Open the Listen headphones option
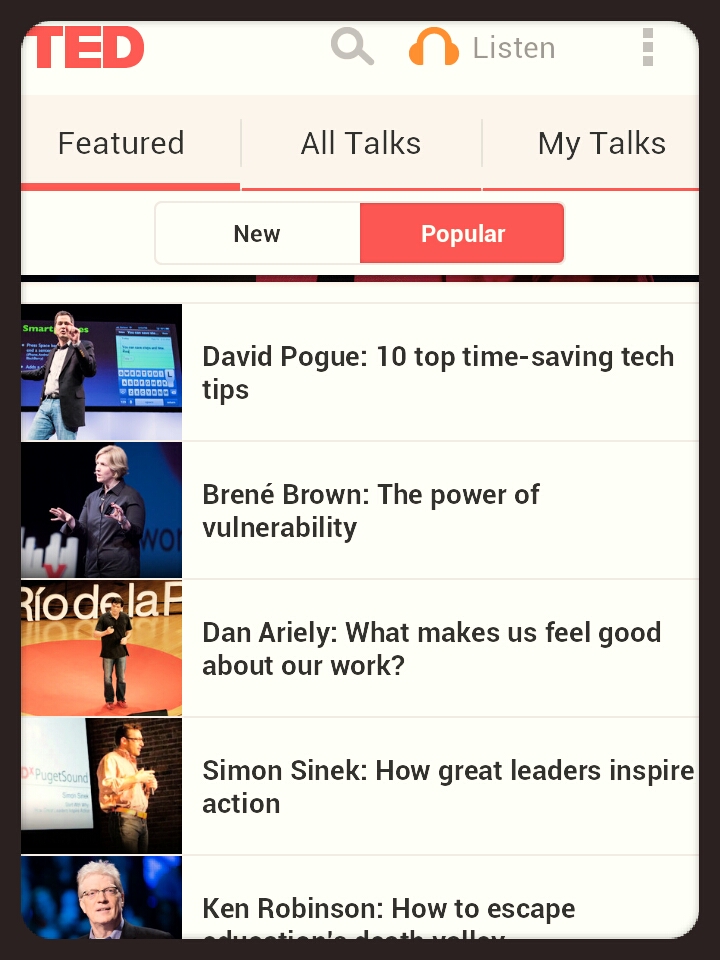 [481, 47]
